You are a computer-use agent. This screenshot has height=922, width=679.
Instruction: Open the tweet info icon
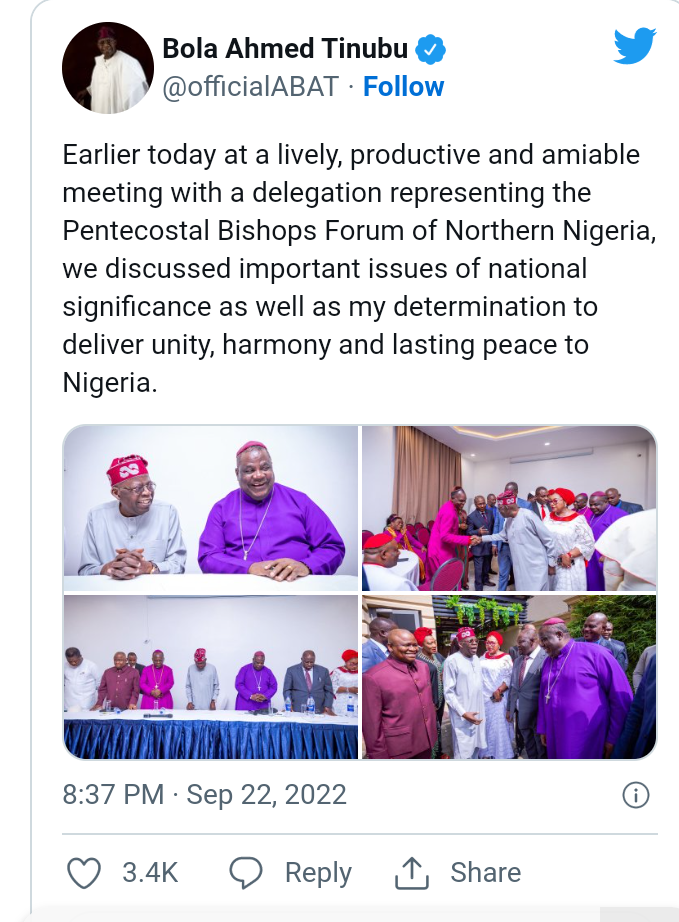click(x=636, y=795)
